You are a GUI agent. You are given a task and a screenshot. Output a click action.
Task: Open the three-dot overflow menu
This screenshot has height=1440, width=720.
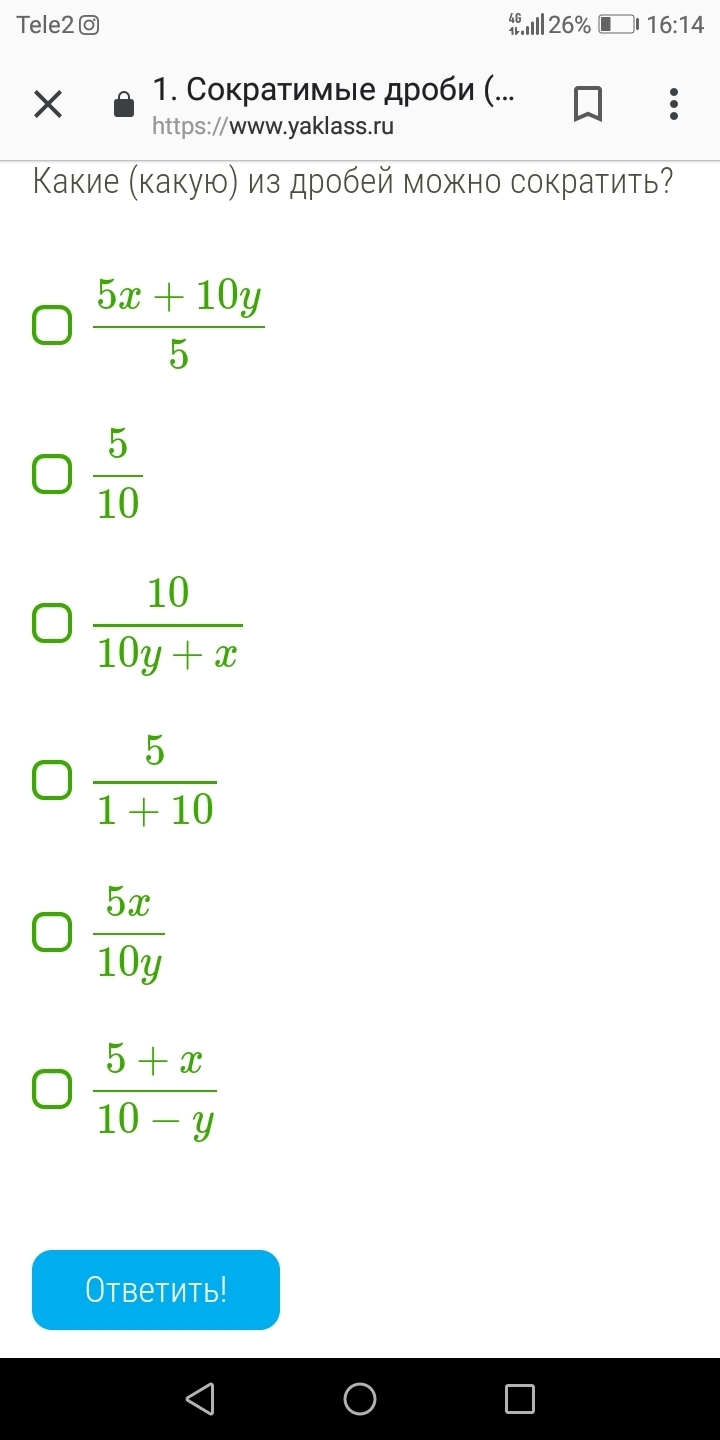pos(674,104)
